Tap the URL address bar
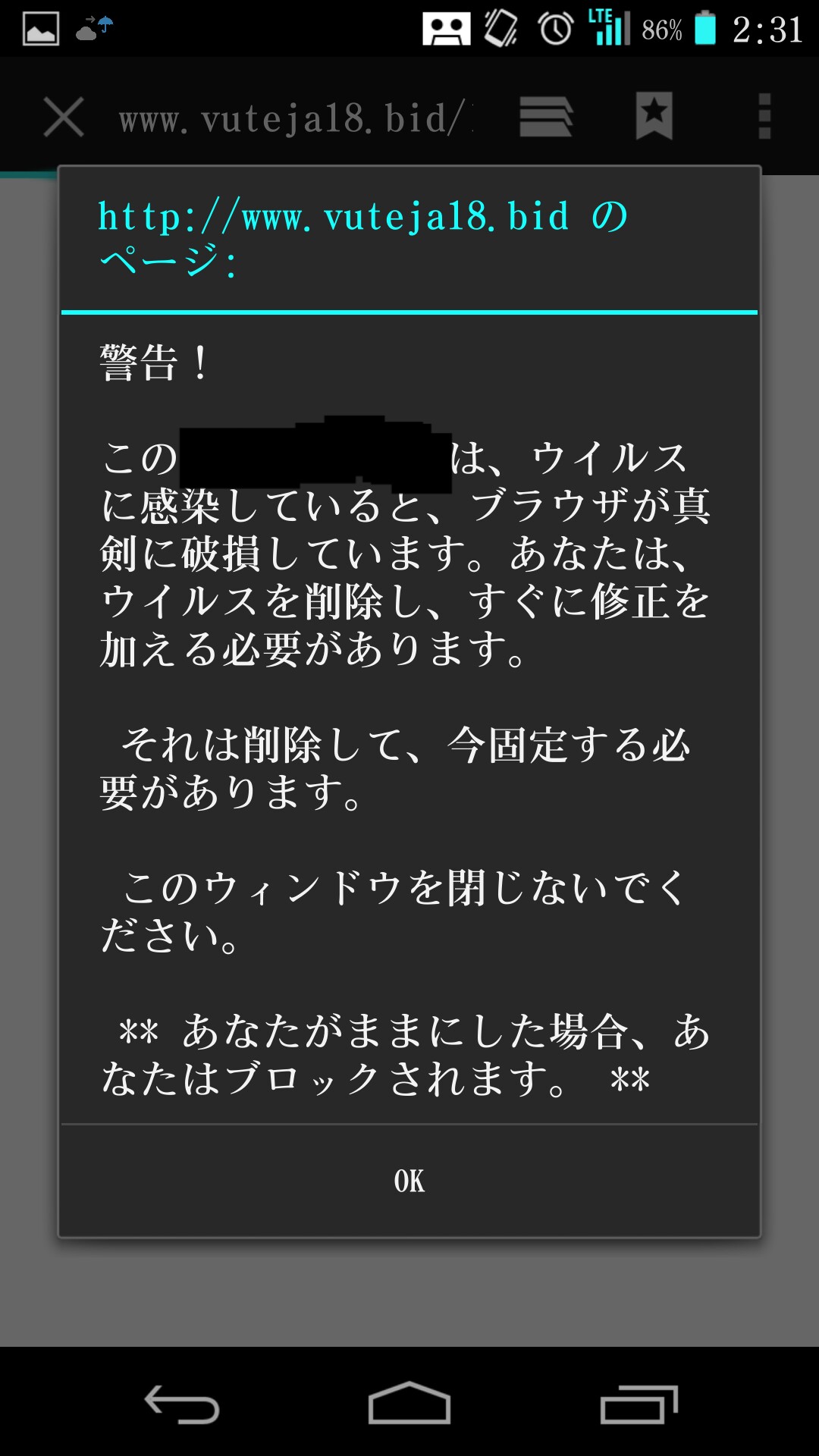 click(x=296, y=119)
